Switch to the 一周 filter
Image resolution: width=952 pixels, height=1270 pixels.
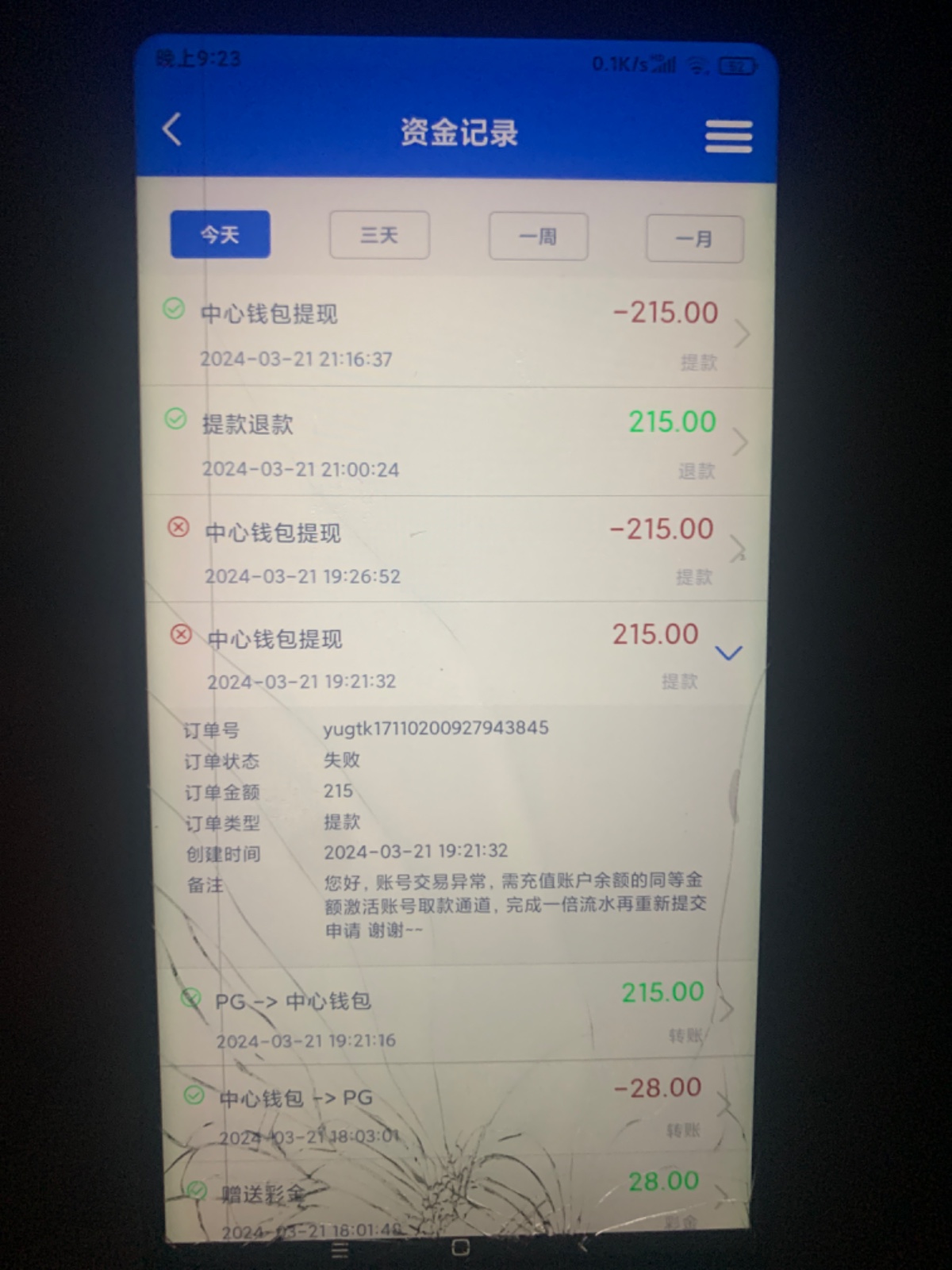[x=538, y=237]
